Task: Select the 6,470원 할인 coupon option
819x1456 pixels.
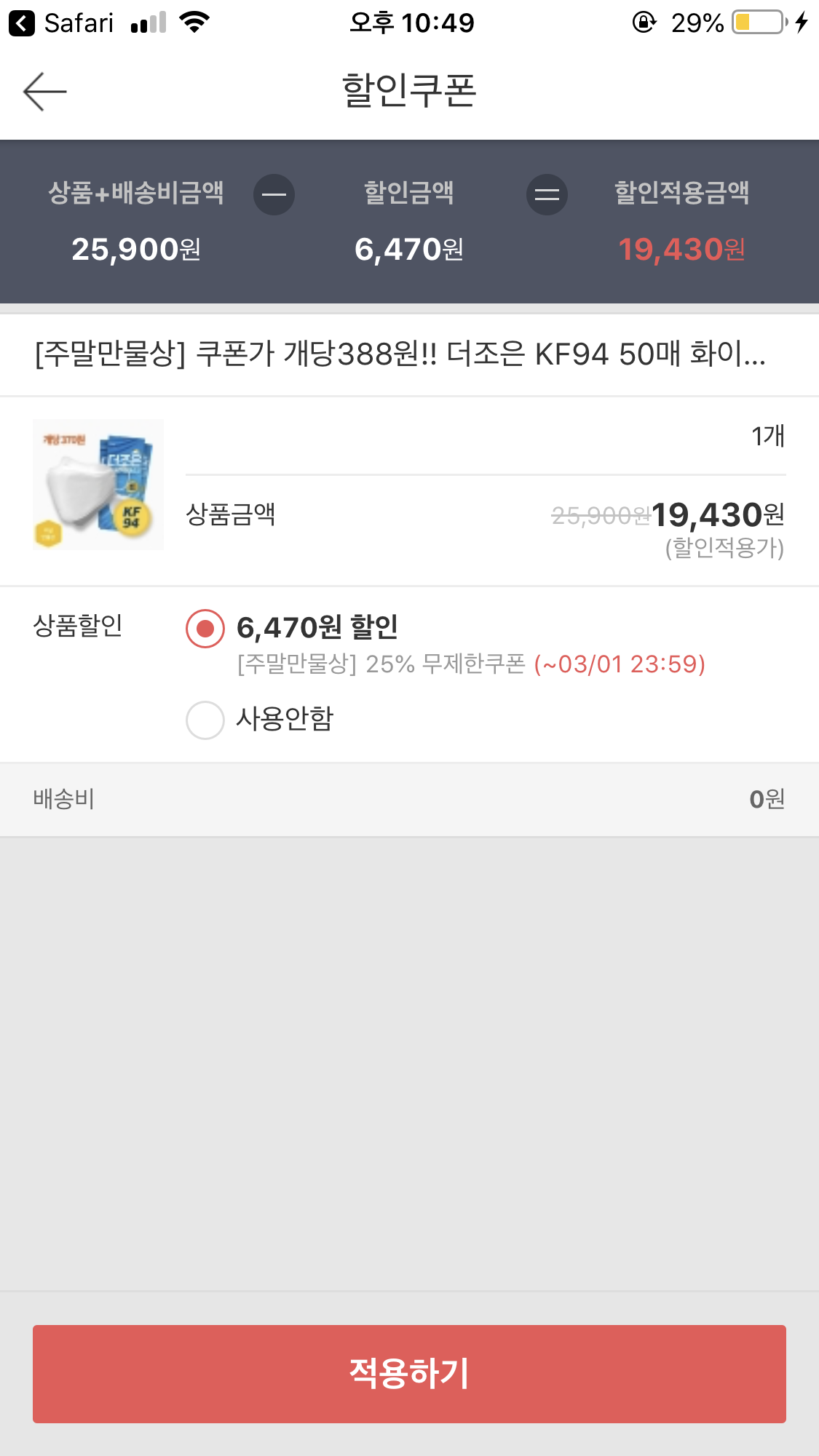Action: click(x=205, y=629)
